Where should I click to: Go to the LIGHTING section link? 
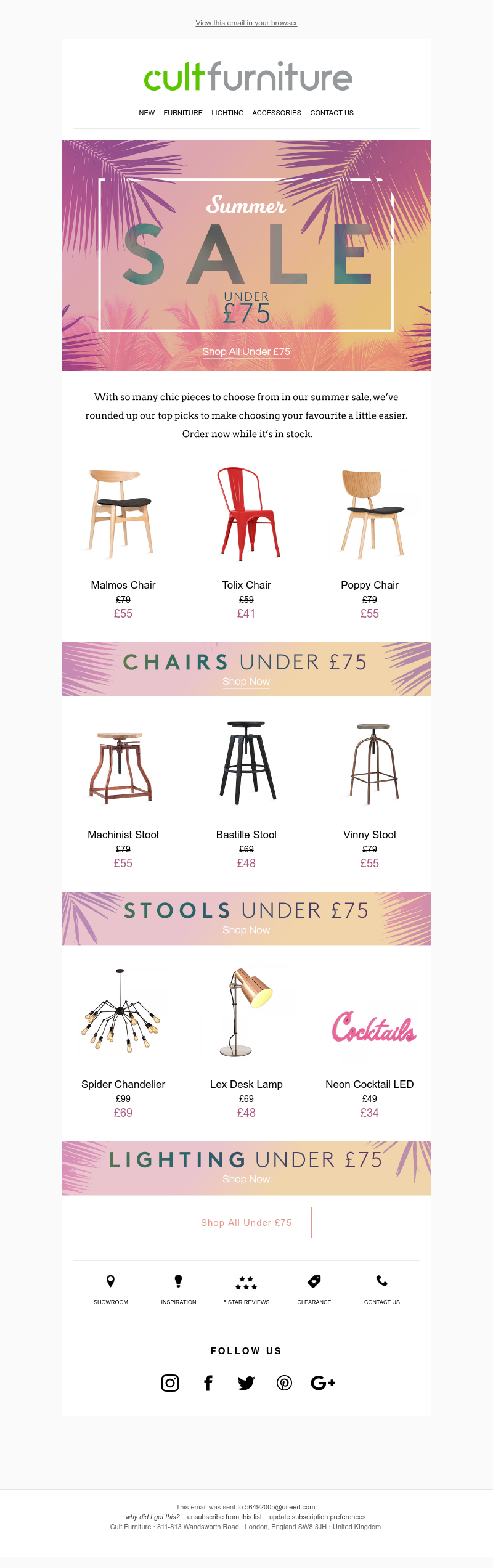click(x=227, y=113)
